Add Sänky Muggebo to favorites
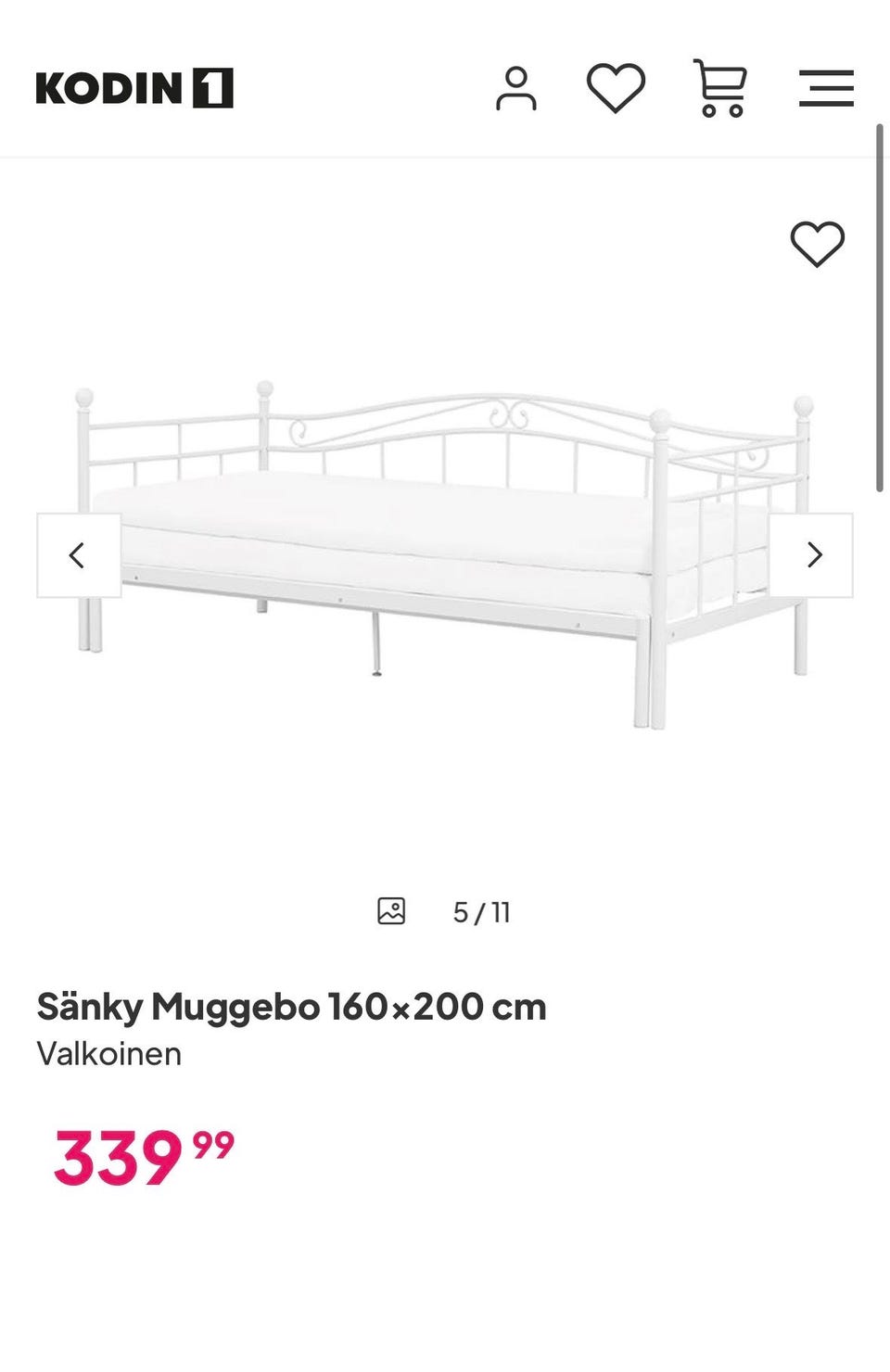 click(817, 245)
